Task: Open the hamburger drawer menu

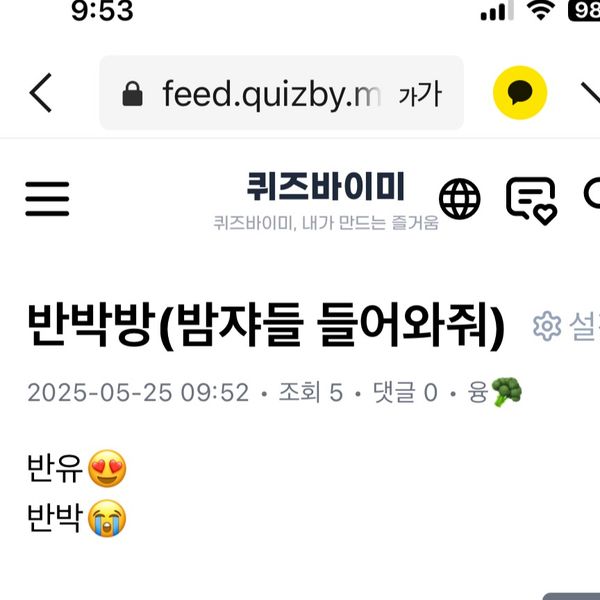Action: [x=47, y=199]
